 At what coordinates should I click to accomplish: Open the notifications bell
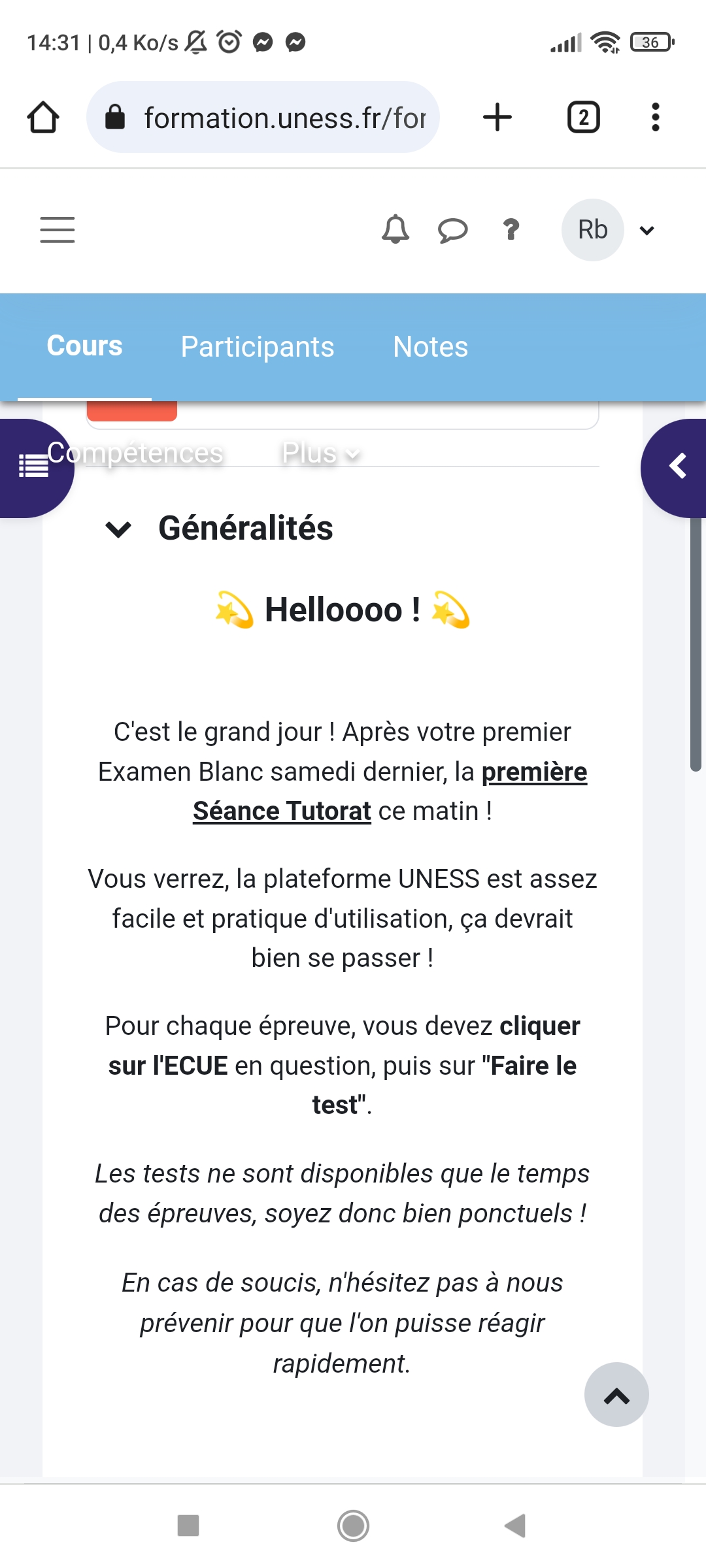click(395, 230)
